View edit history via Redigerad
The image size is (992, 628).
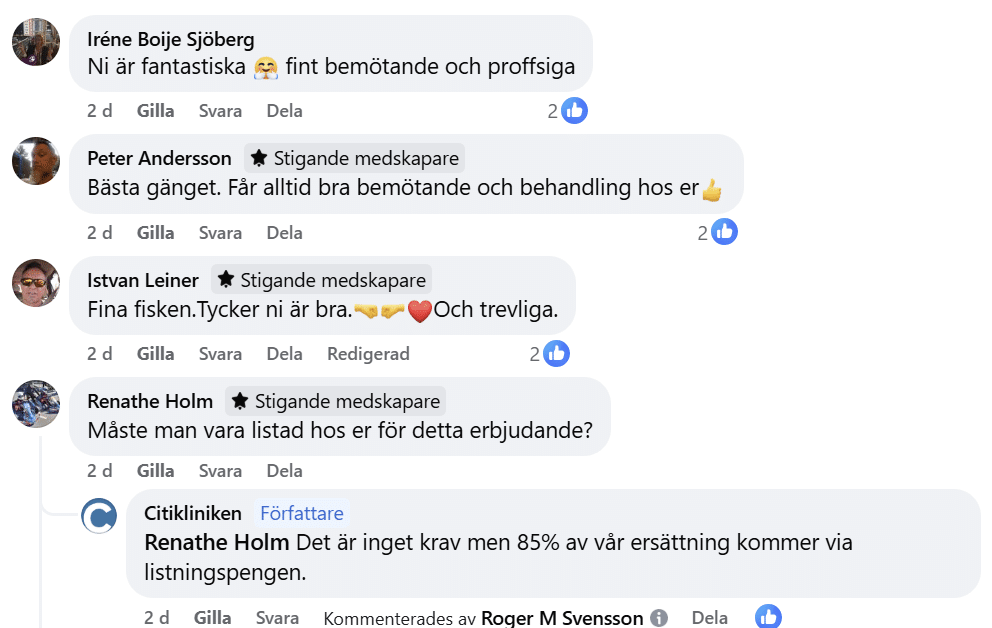coord(368,354)
